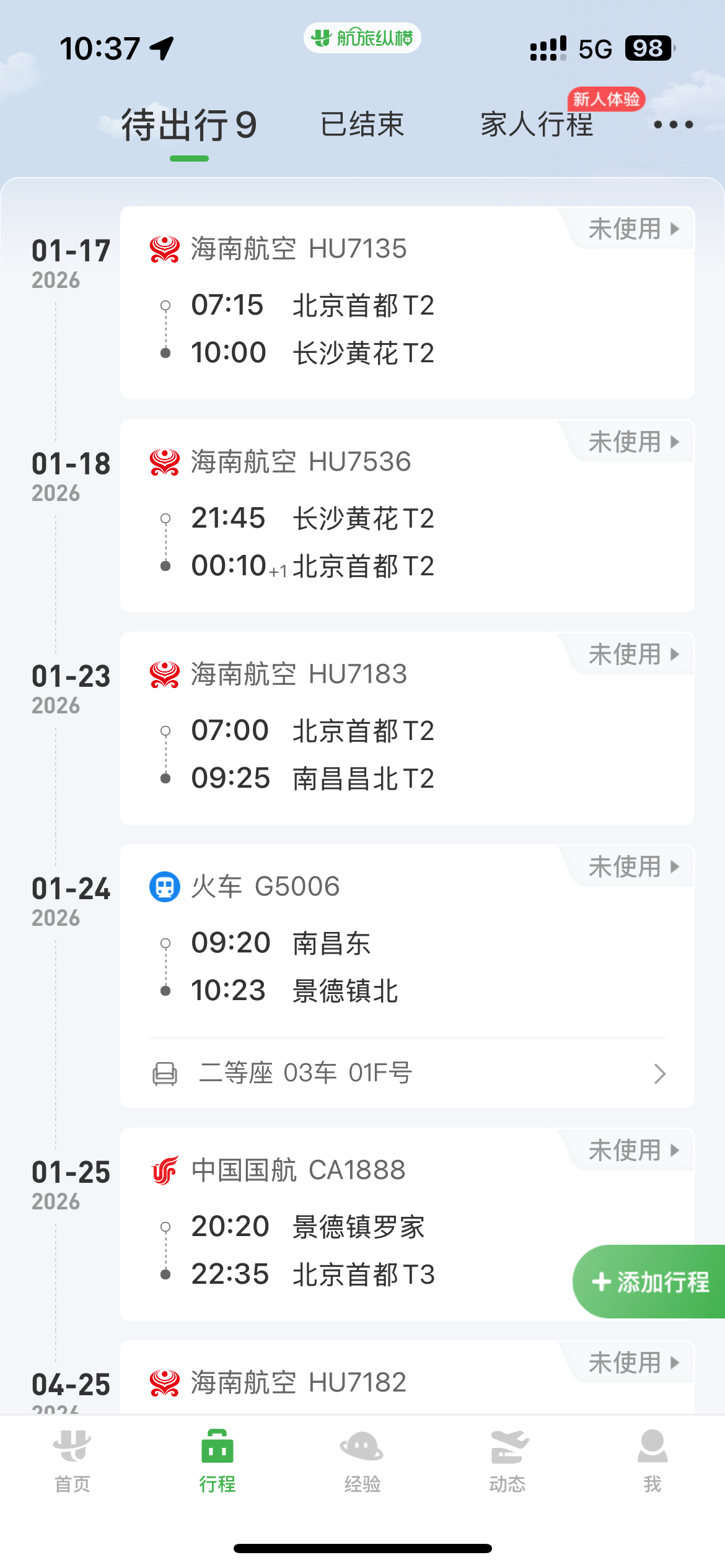Open the 经验 tab
Viewport: 725px width, 1568px height.
(362, 1461)
